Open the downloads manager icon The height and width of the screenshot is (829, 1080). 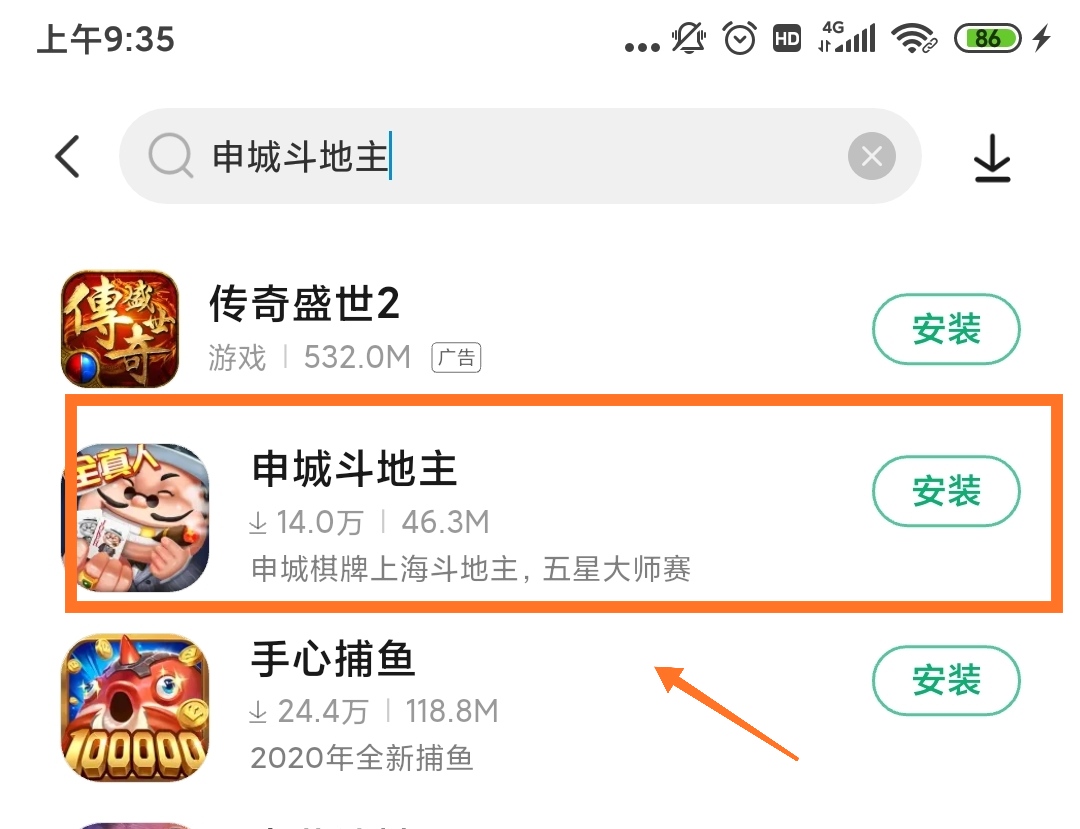(992, 158)
